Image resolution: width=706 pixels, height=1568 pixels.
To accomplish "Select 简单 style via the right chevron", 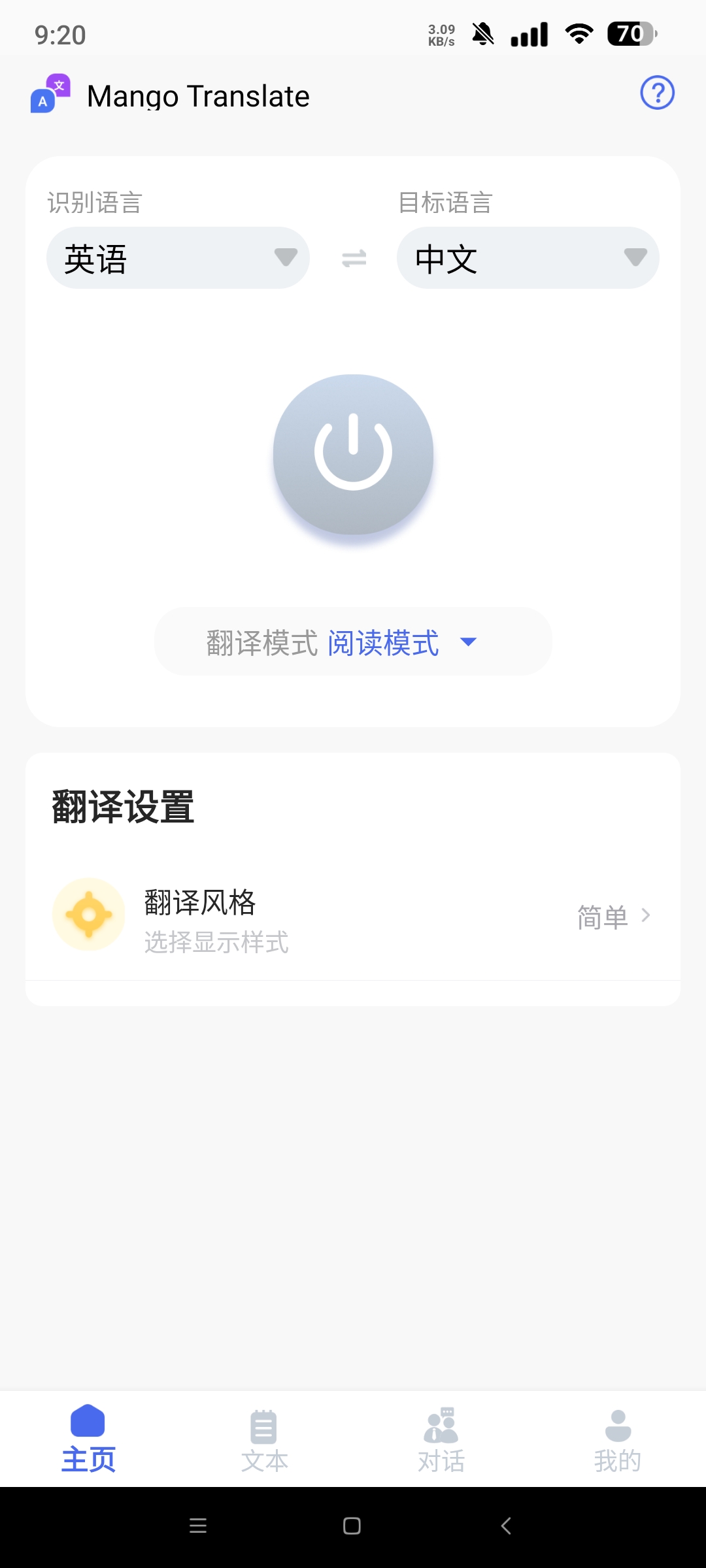I will (x=646, y=915).
